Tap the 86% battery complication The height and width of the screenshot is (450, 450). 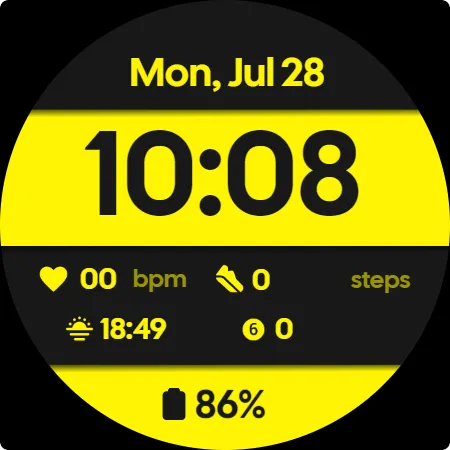tap(213, 404)
